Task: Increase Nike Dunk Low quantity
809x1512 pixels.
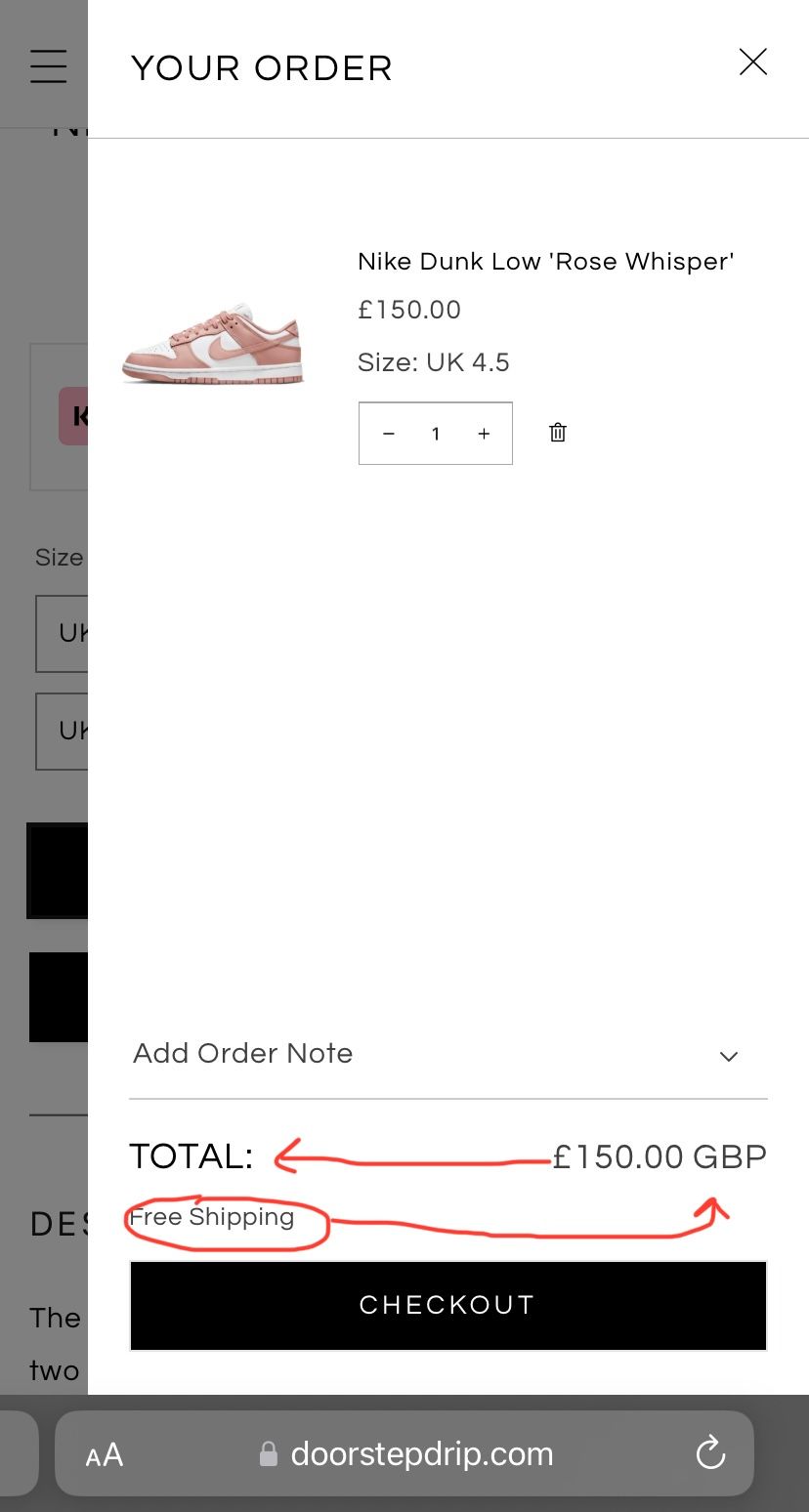Action: click(484, 434)
